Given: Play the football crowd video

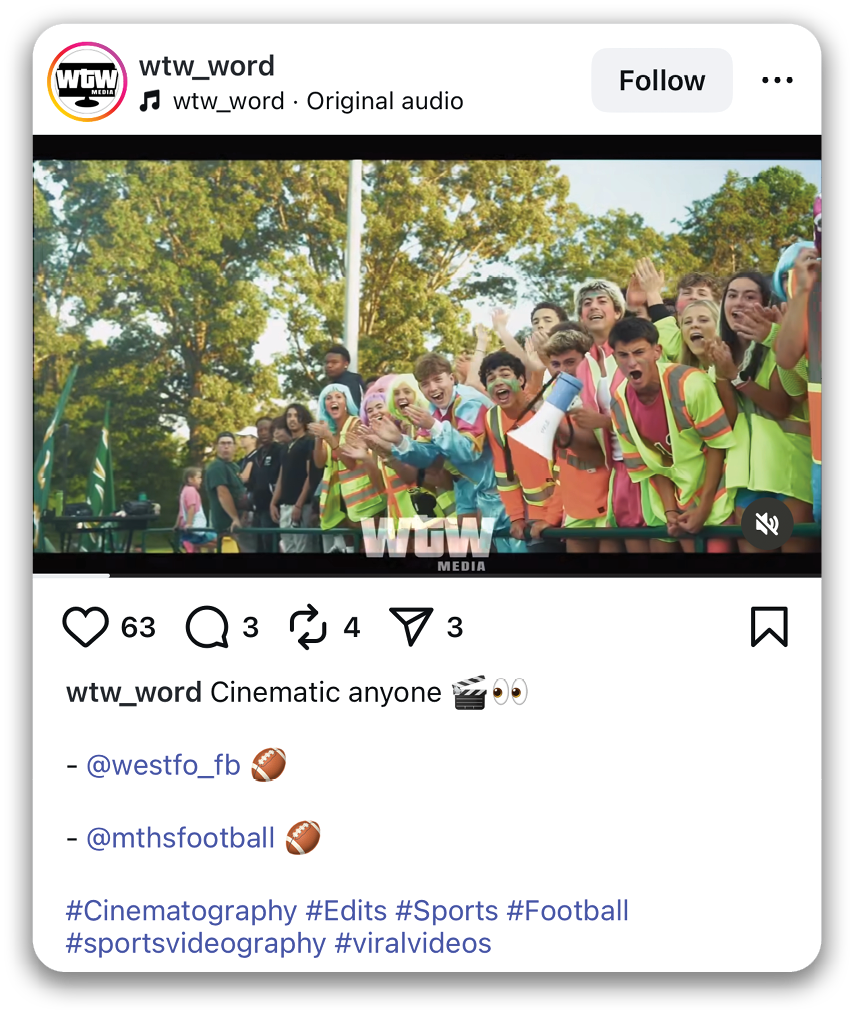Looking at the screenshot, I should click(427, 356).
